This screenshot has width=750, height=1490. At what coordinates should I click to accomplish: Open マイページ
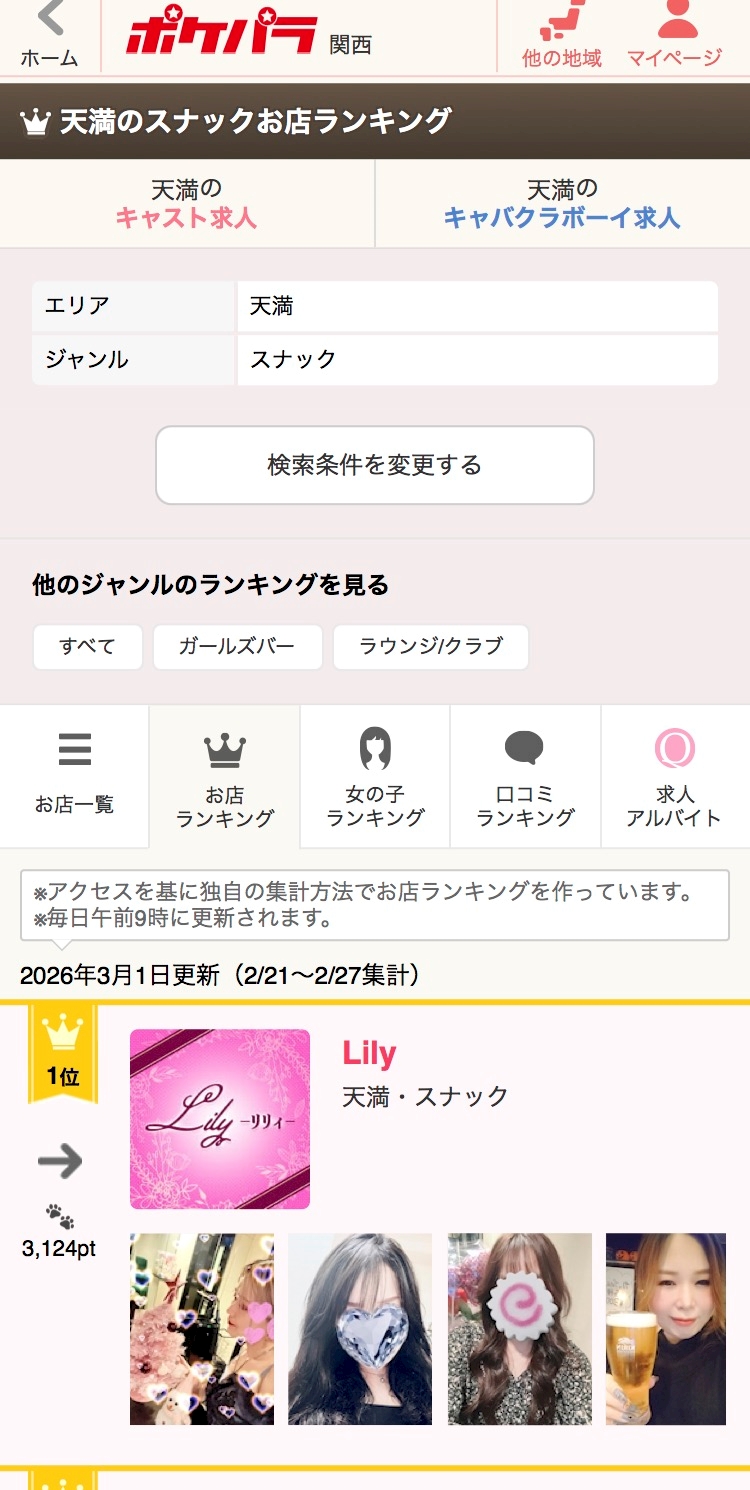674,36
